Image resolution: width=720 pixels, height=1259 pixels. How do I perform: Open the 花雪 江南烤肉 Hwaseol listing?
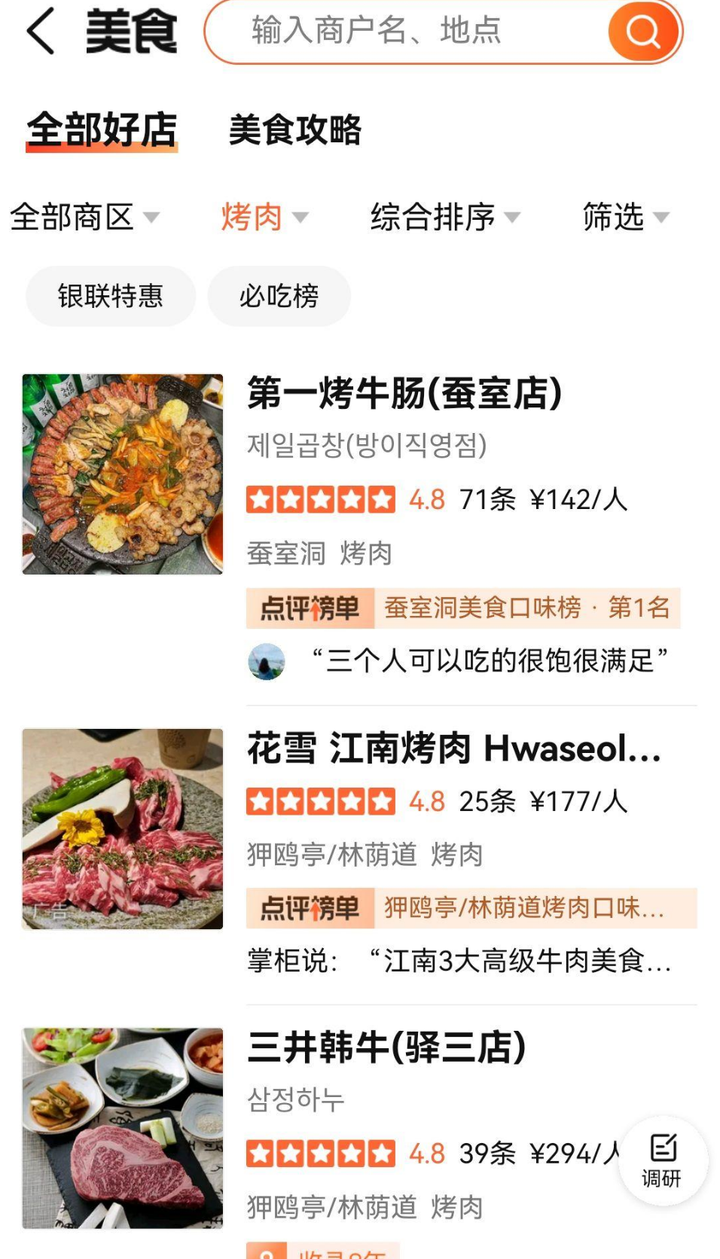[x=454, y=748]
